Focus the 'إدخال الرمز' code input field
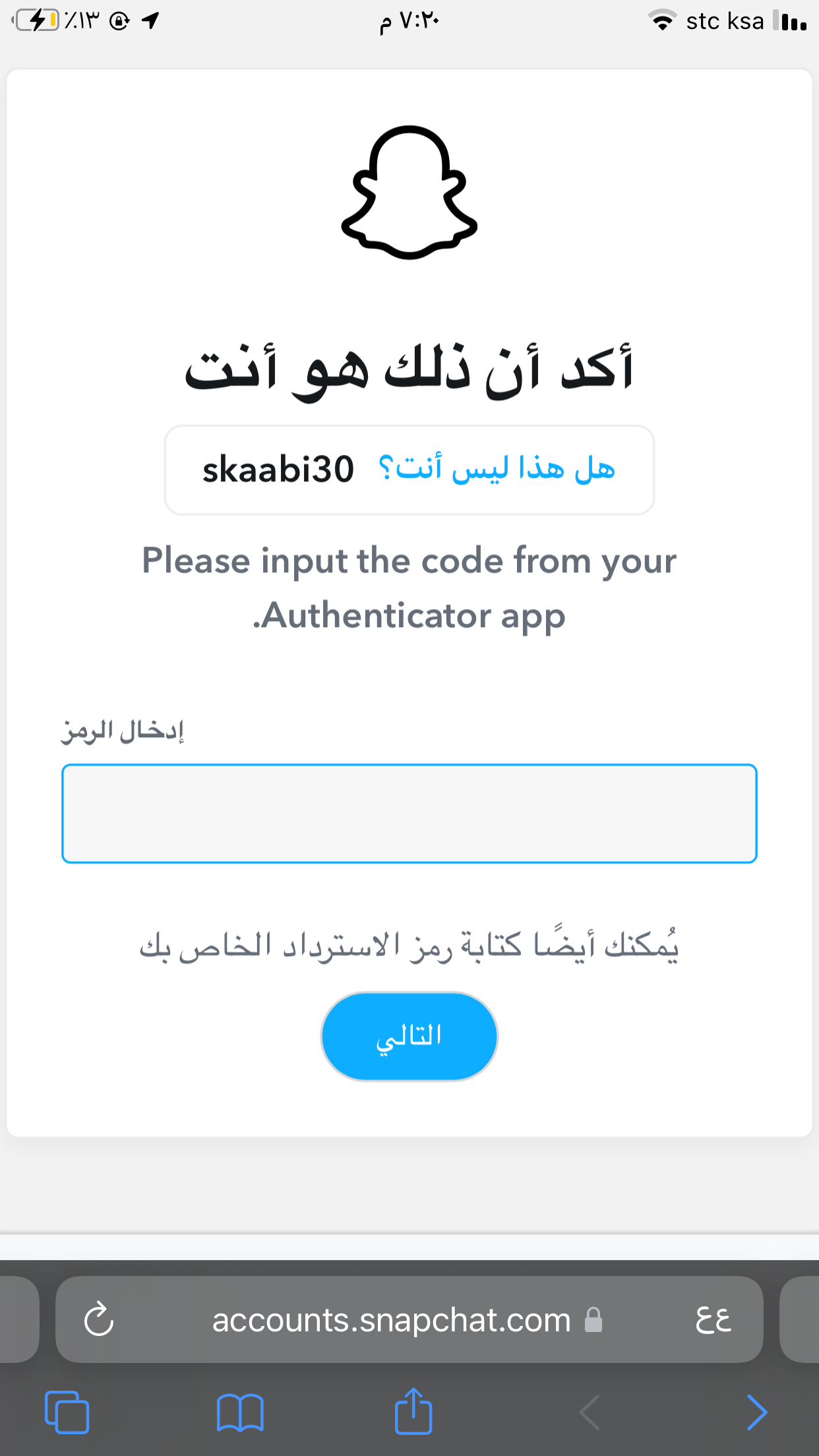Screen dimensions: 819x1456 point(409,814)
